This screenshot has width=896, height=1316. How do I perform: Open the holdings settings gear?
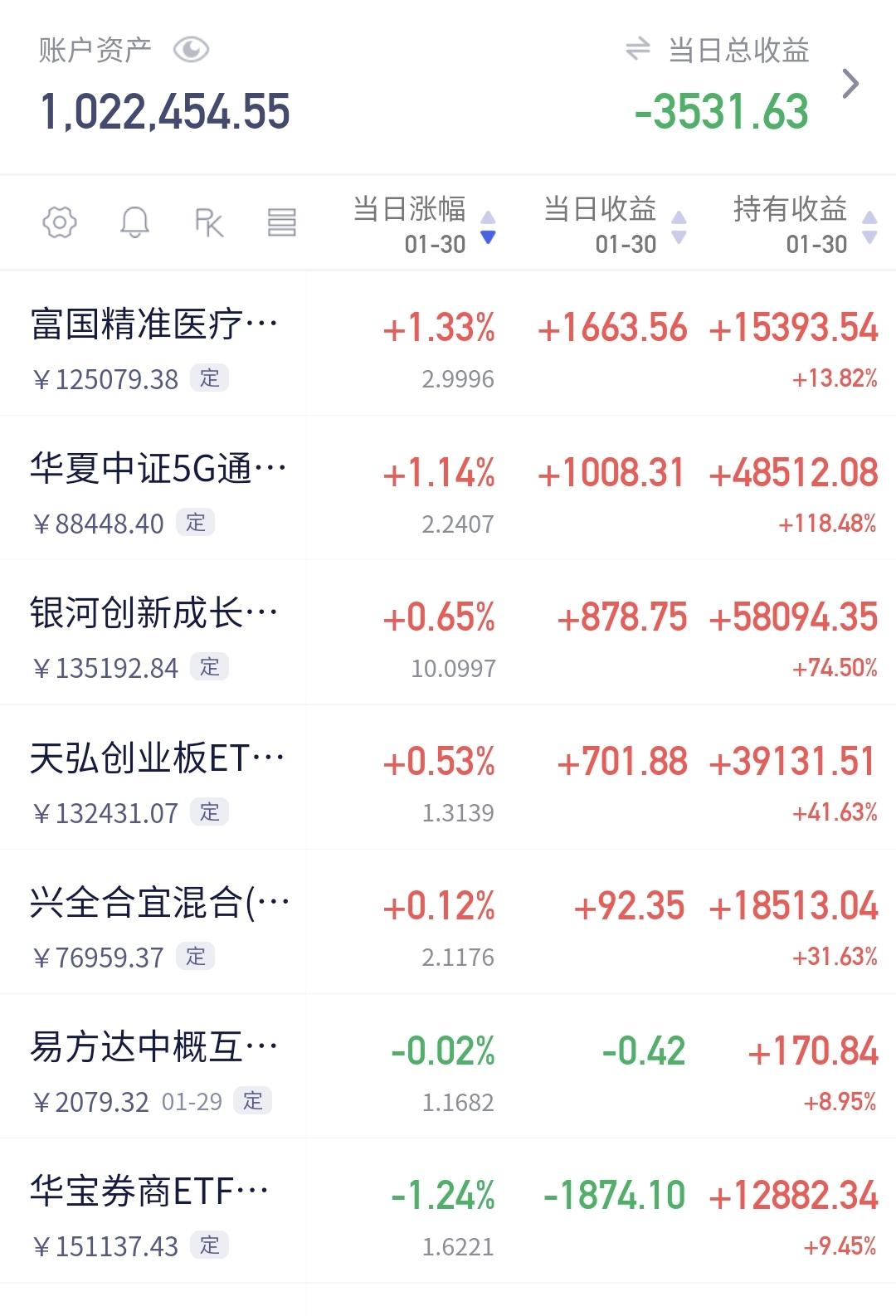click(60, 222)
